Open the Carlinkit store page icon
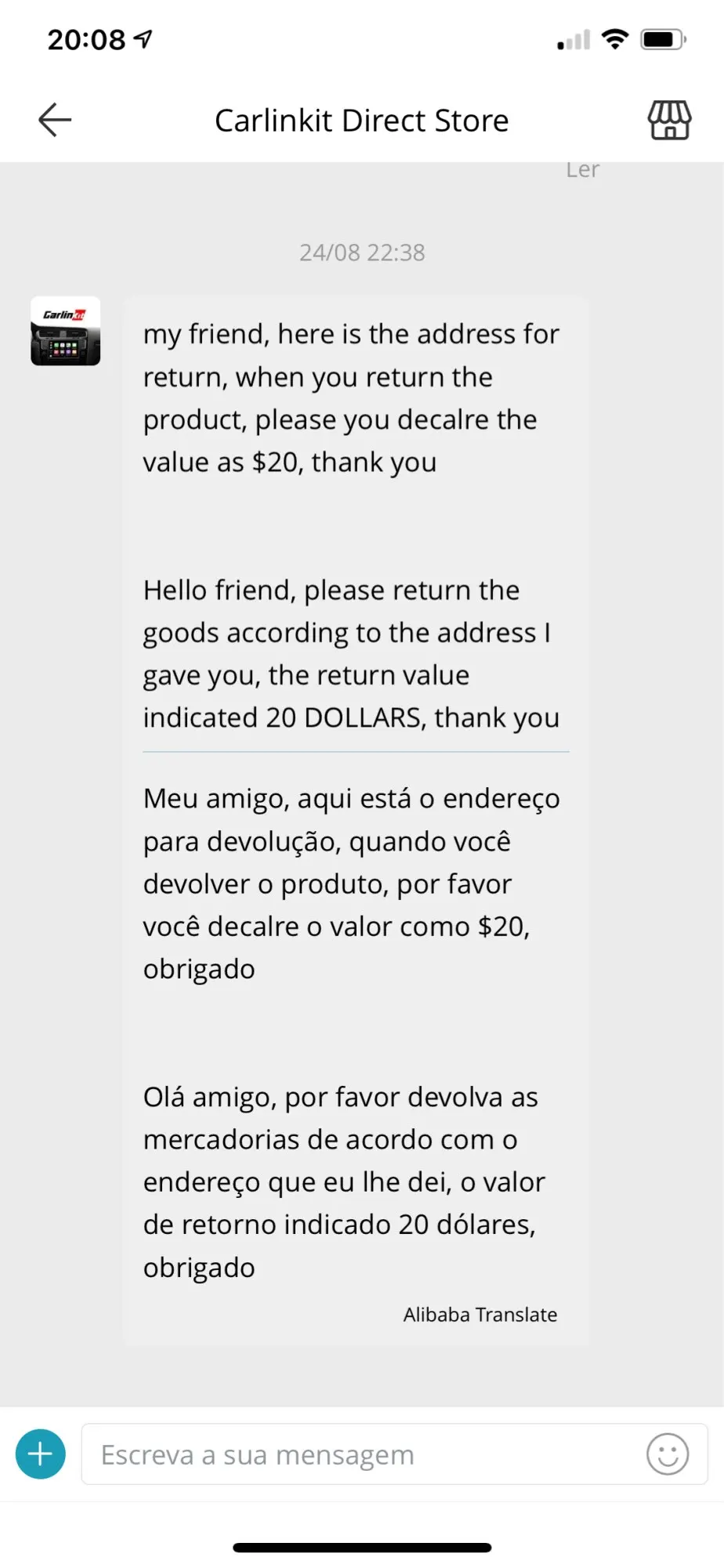 click(x=669, y=120)
